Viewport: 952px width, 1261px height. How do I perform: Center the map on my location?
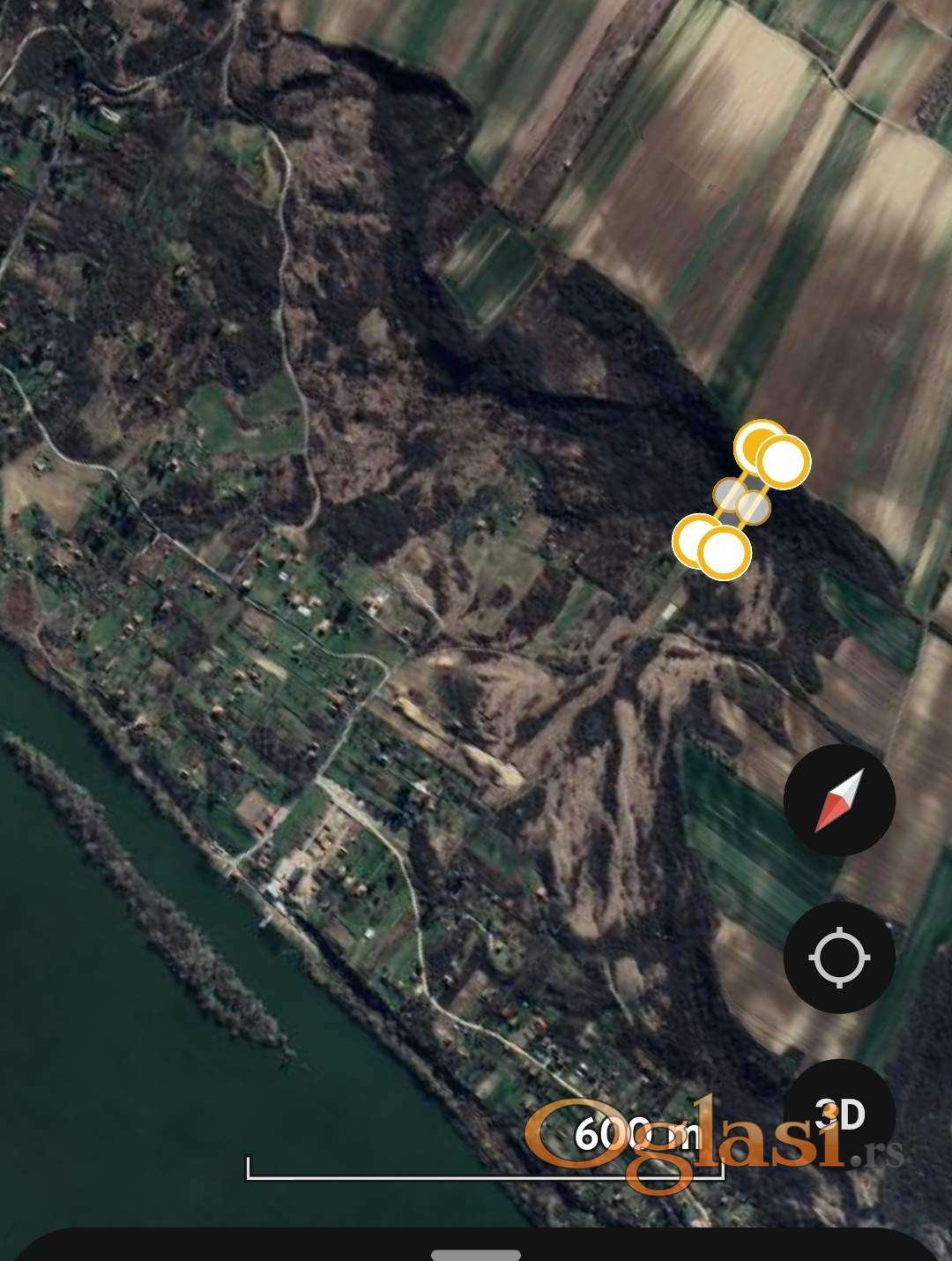click(839, 957)
